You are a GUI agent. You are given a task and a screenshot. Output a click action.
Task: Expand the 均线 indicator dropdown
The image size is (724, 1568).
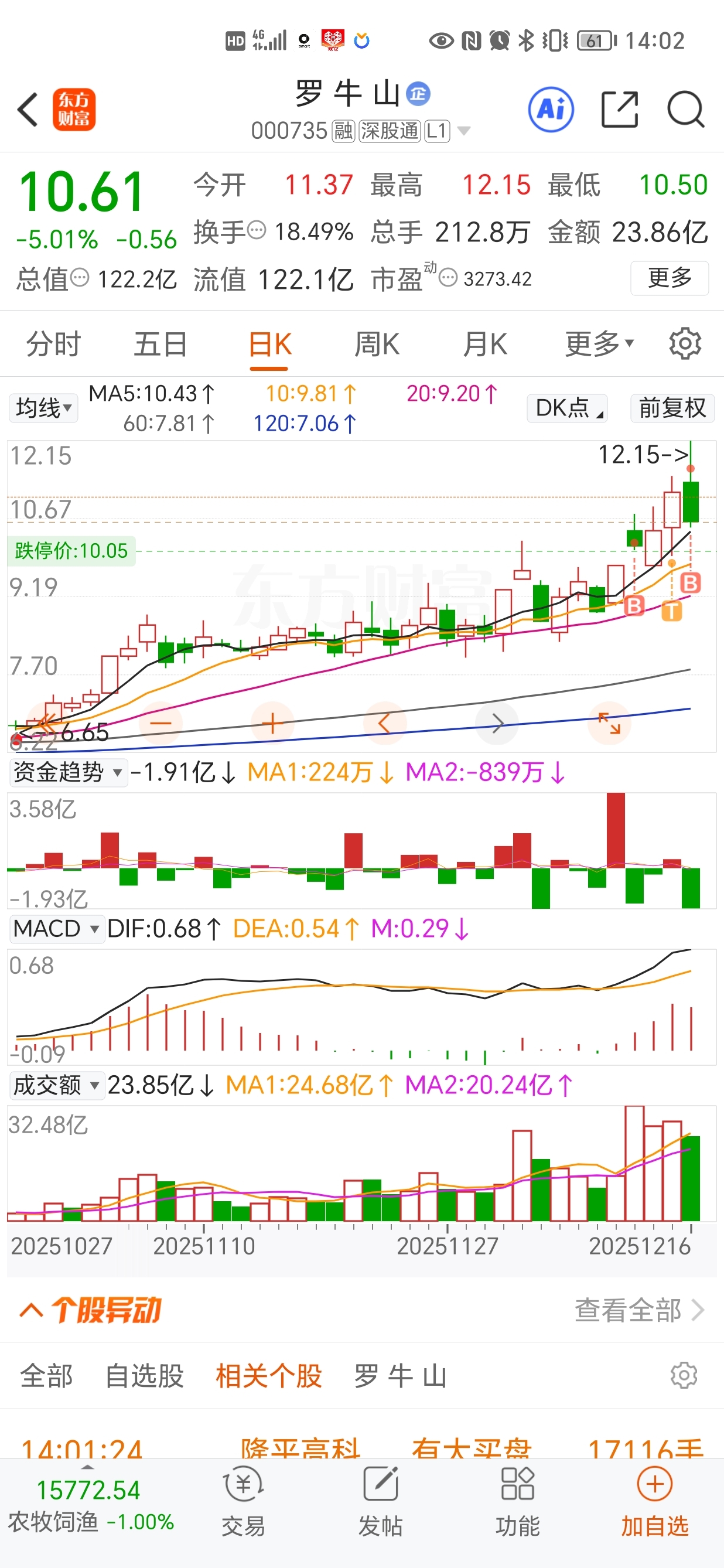(43, 408)
